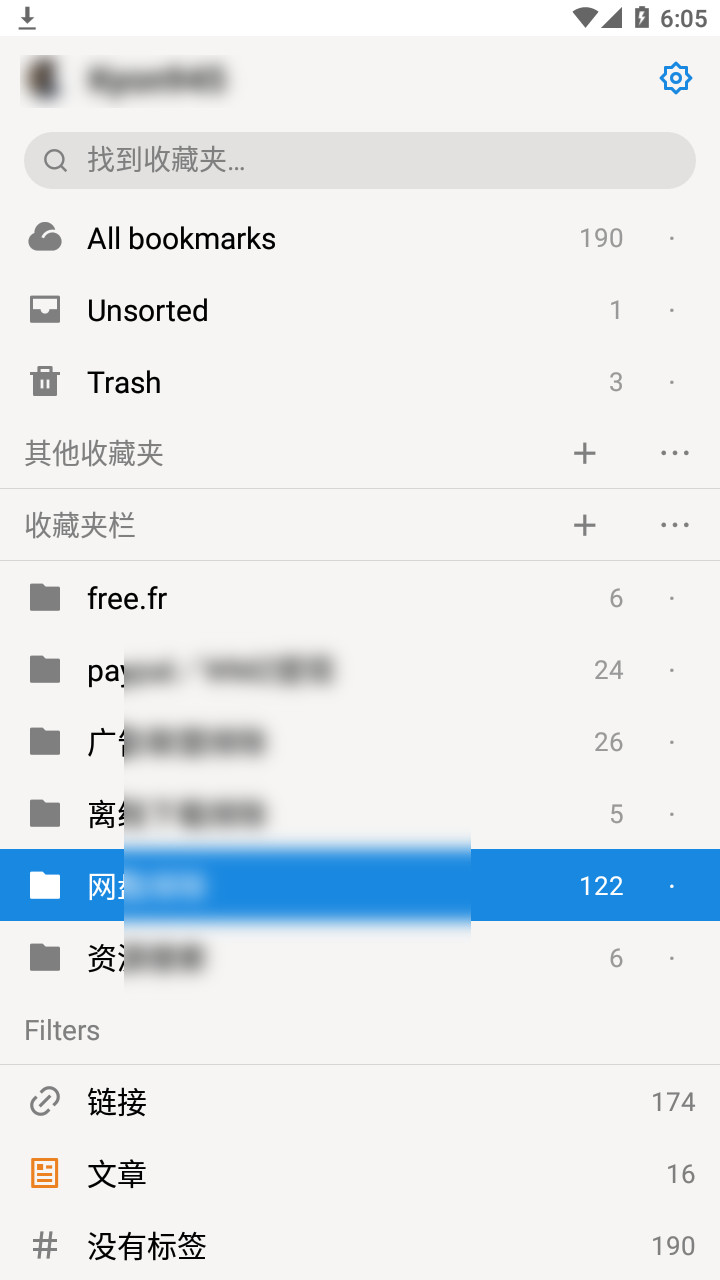Open the Unsorted collection

tap(360, 310)
